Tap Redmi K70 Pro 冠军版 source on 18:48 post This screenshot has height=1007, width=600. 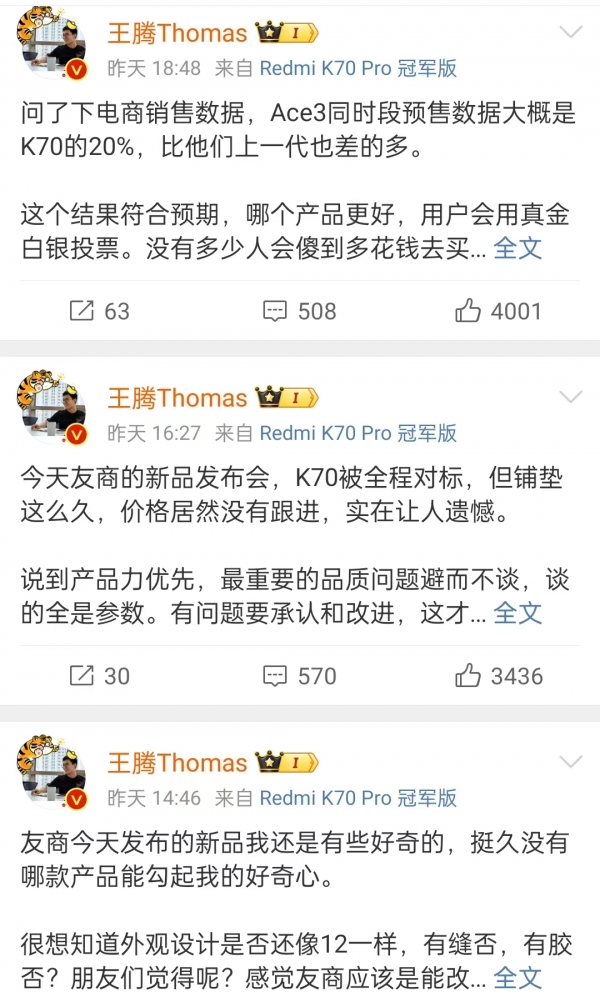click(358, 68)
